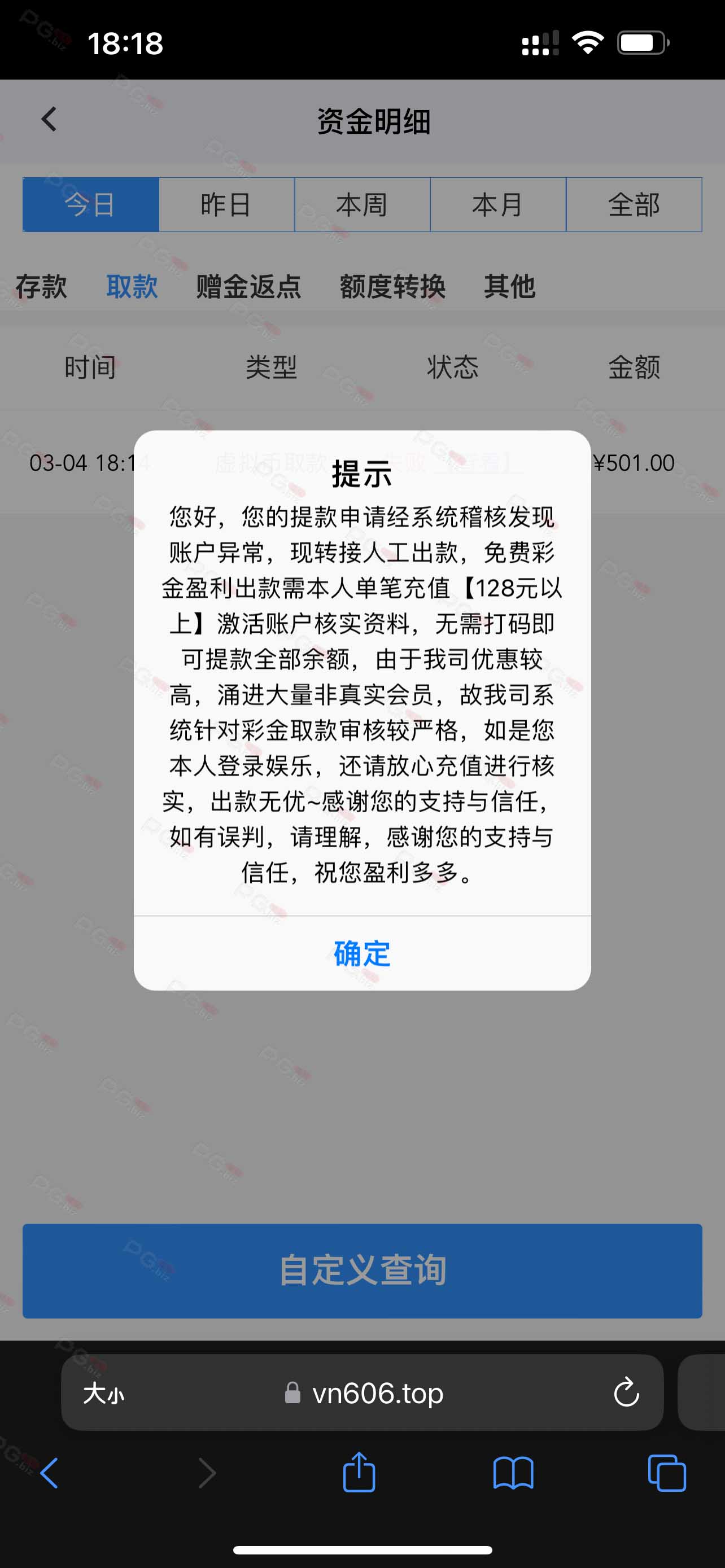
Task: Open the 存款 tab
Action: (41, 286)
